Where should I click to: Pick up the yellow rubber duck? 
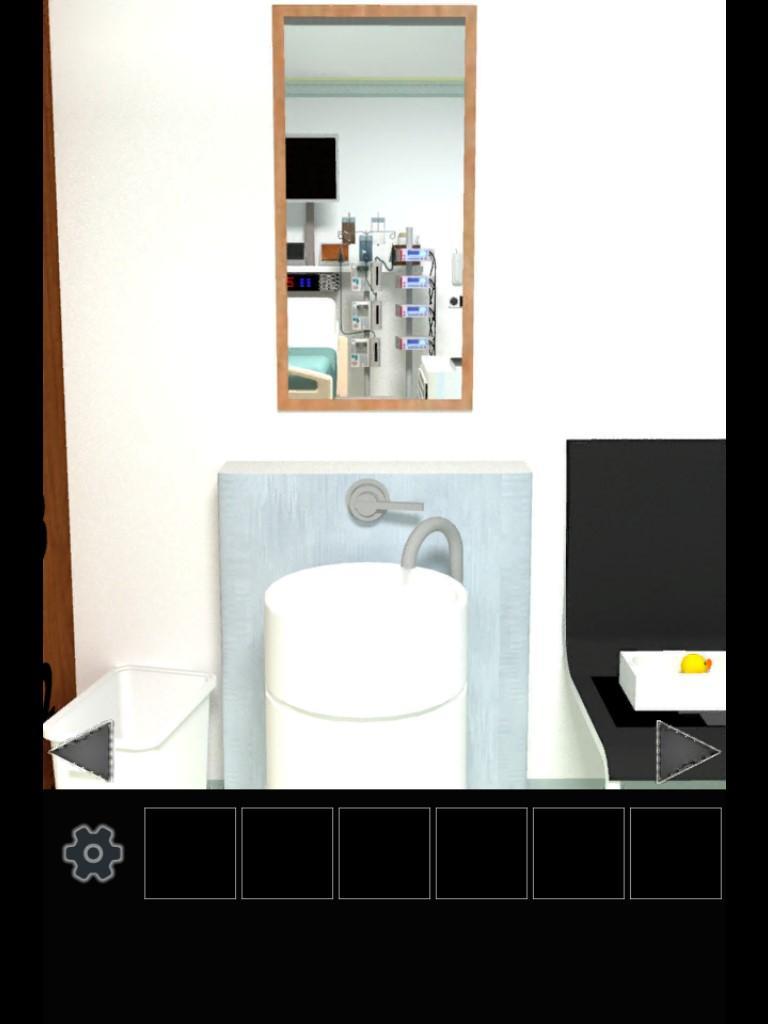(695, 664)
